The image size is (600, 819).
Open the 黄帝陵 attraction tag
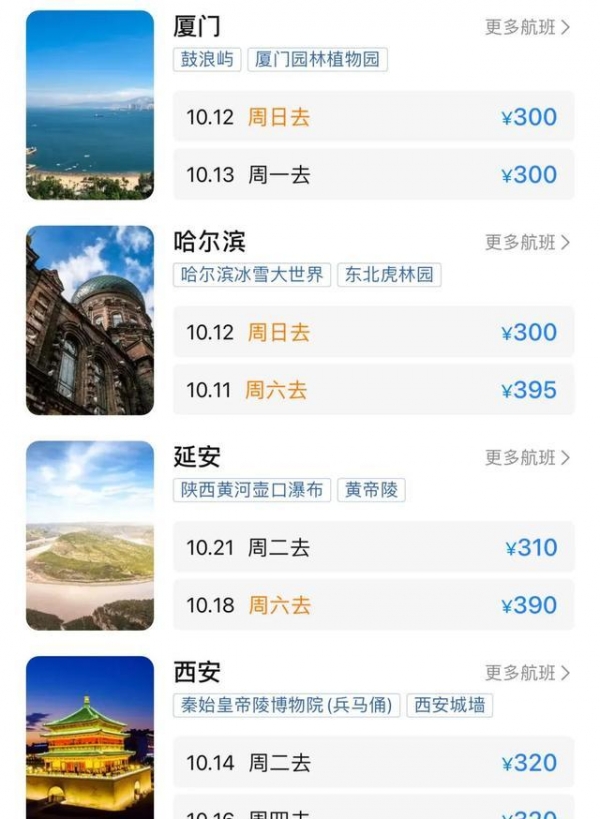370,490
